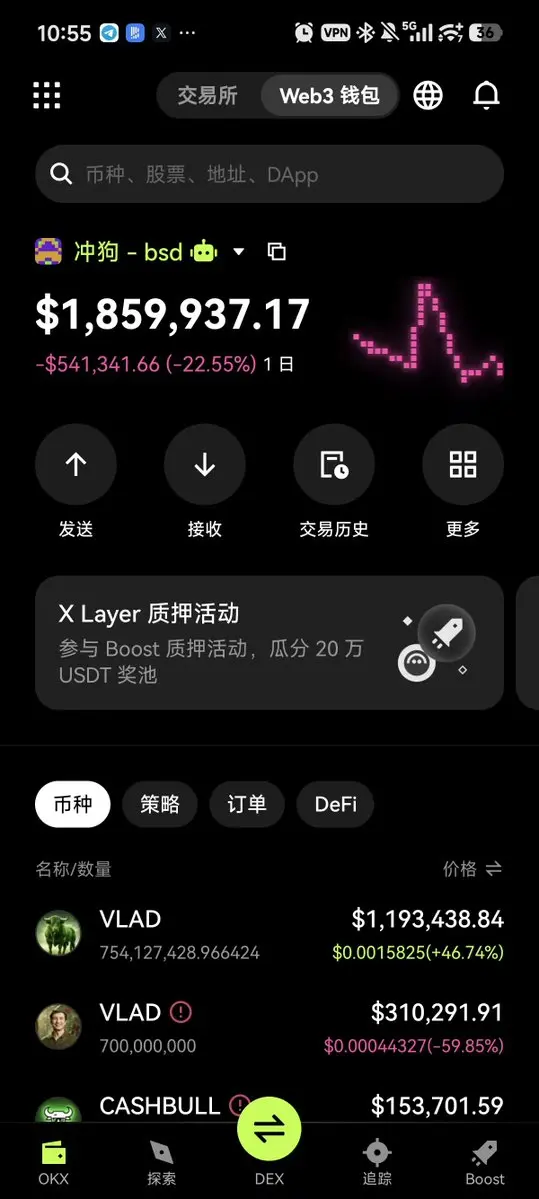Open the DEX swap button
The image size is (539, 1199).
tap(269, 1129)
